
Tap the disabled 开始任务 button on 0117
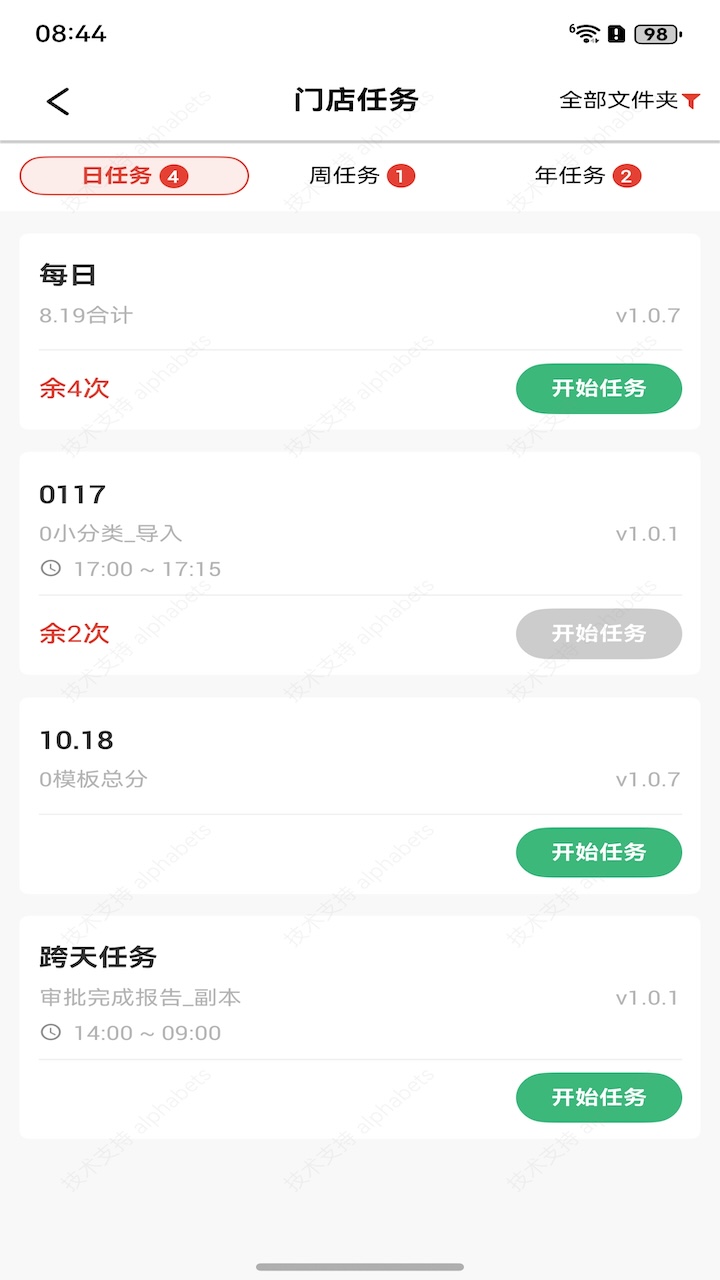[598, 633]
